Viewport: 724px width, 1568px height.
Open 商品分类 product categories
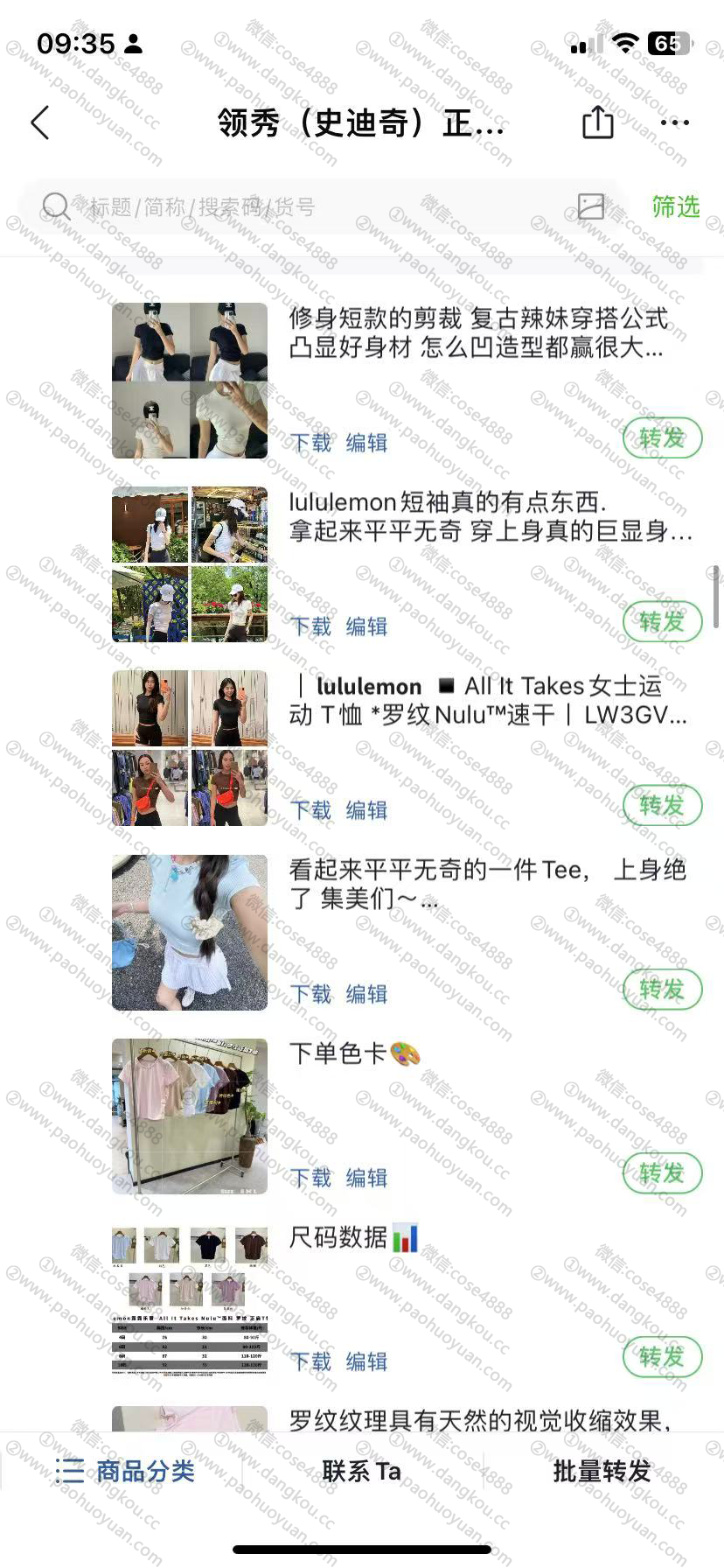point(127,1471)
